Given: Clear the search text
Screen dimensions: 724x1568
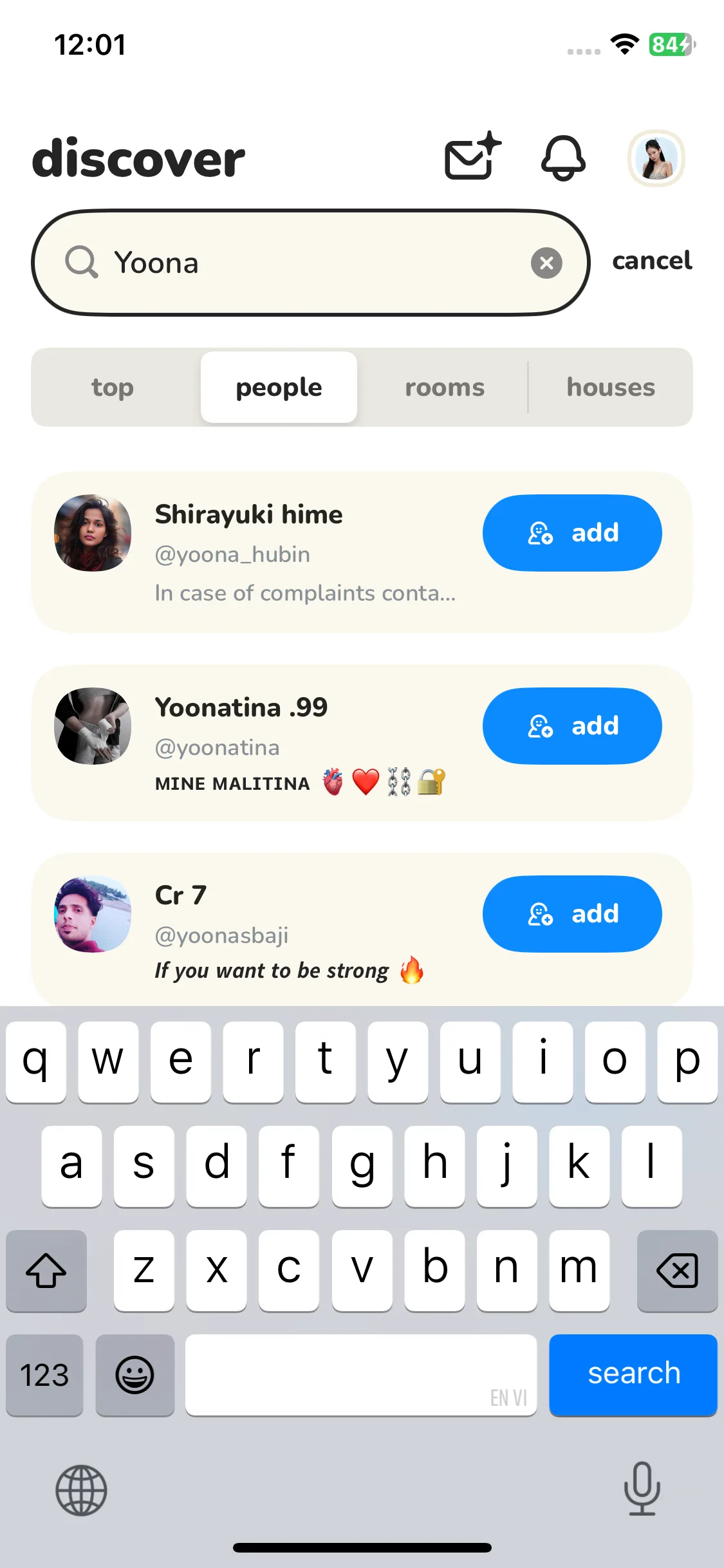Looking at the screenshot, I should tap(546, 263).
